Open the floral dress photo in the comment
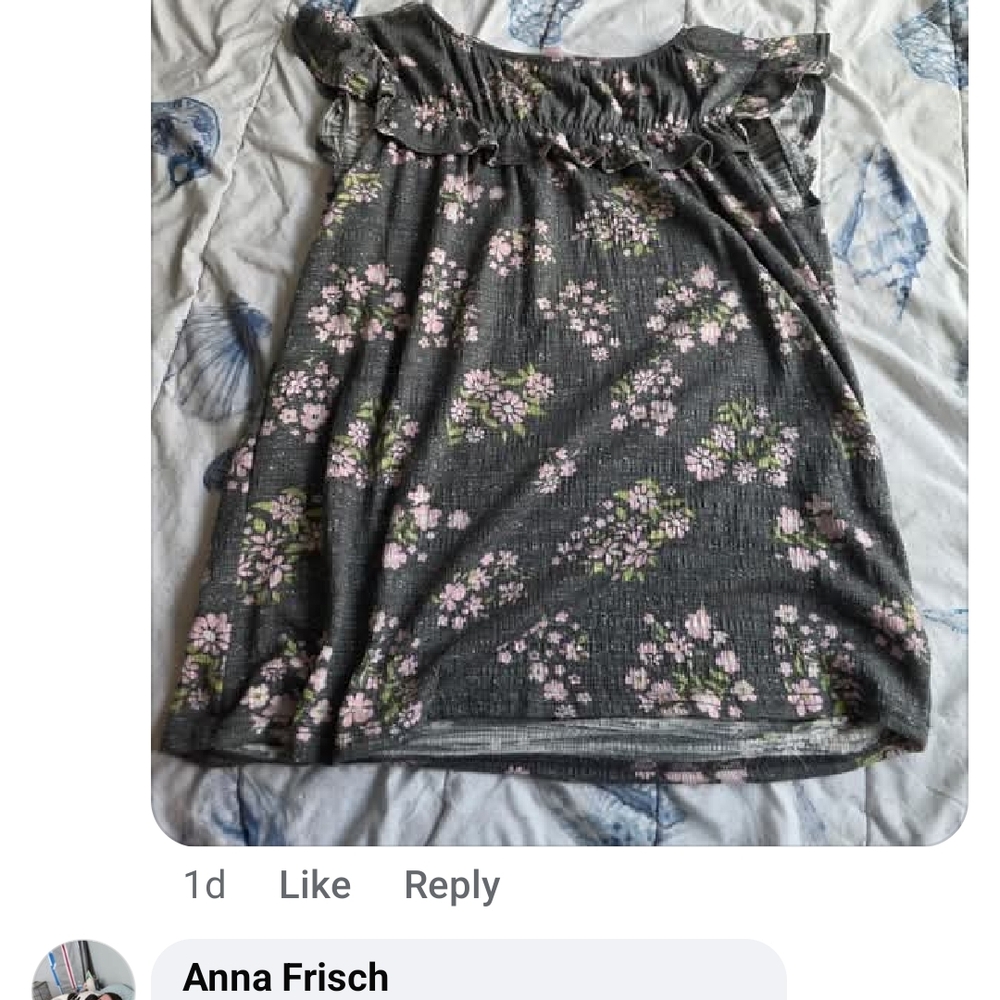1000x1000 pixels. (558, 420)
